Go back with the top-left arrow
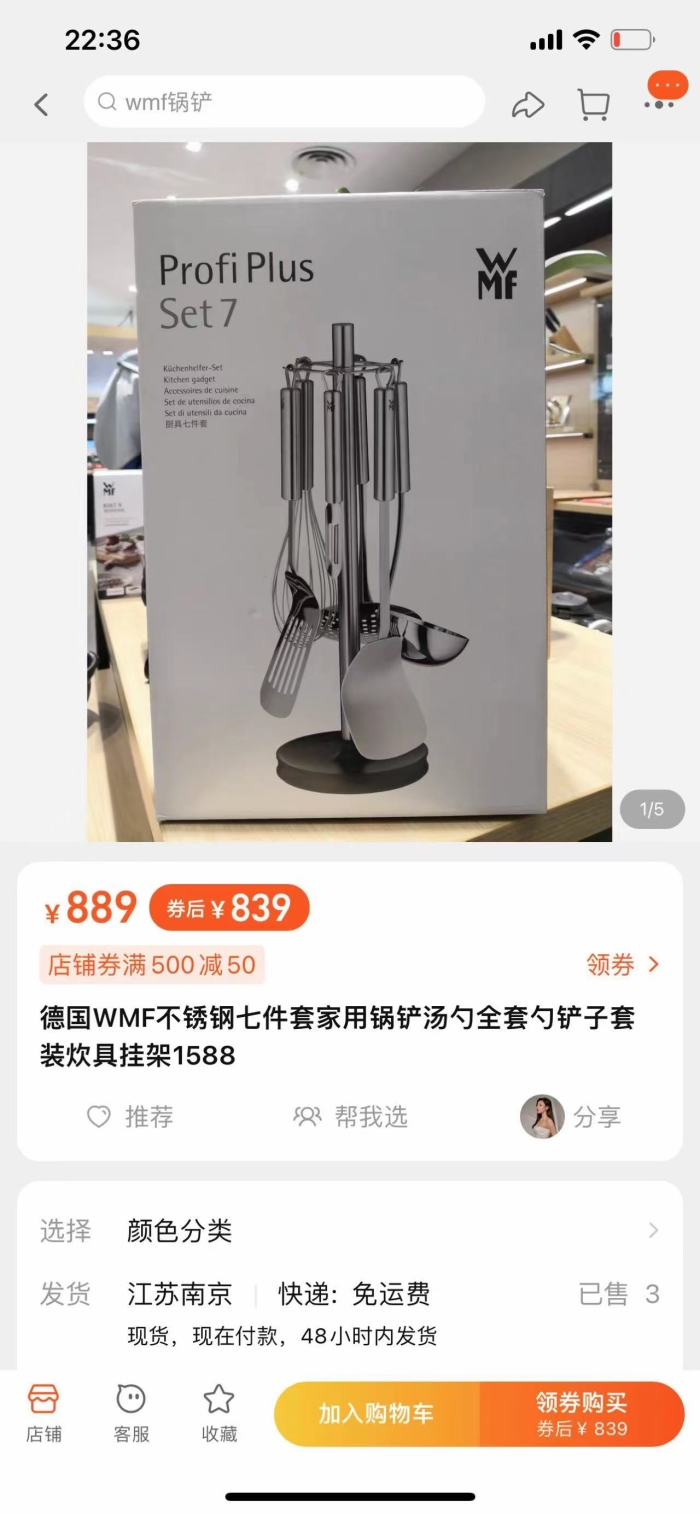The width and height of the screenshot is (700, 1514). tap(41, 104)
